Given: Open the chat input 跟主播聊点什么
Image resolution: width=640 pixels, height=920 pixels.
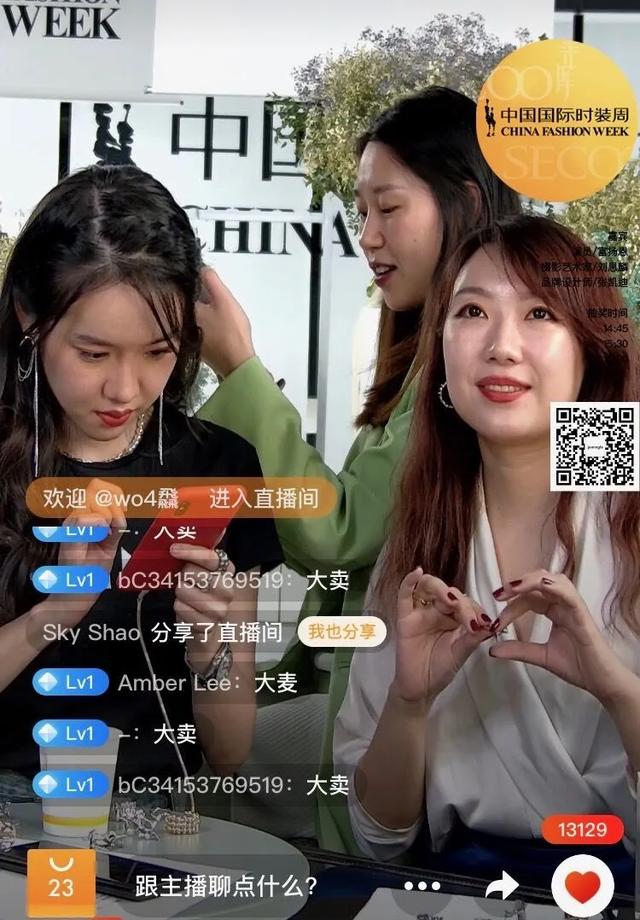Looking at the screenshot, I should 227,886.
